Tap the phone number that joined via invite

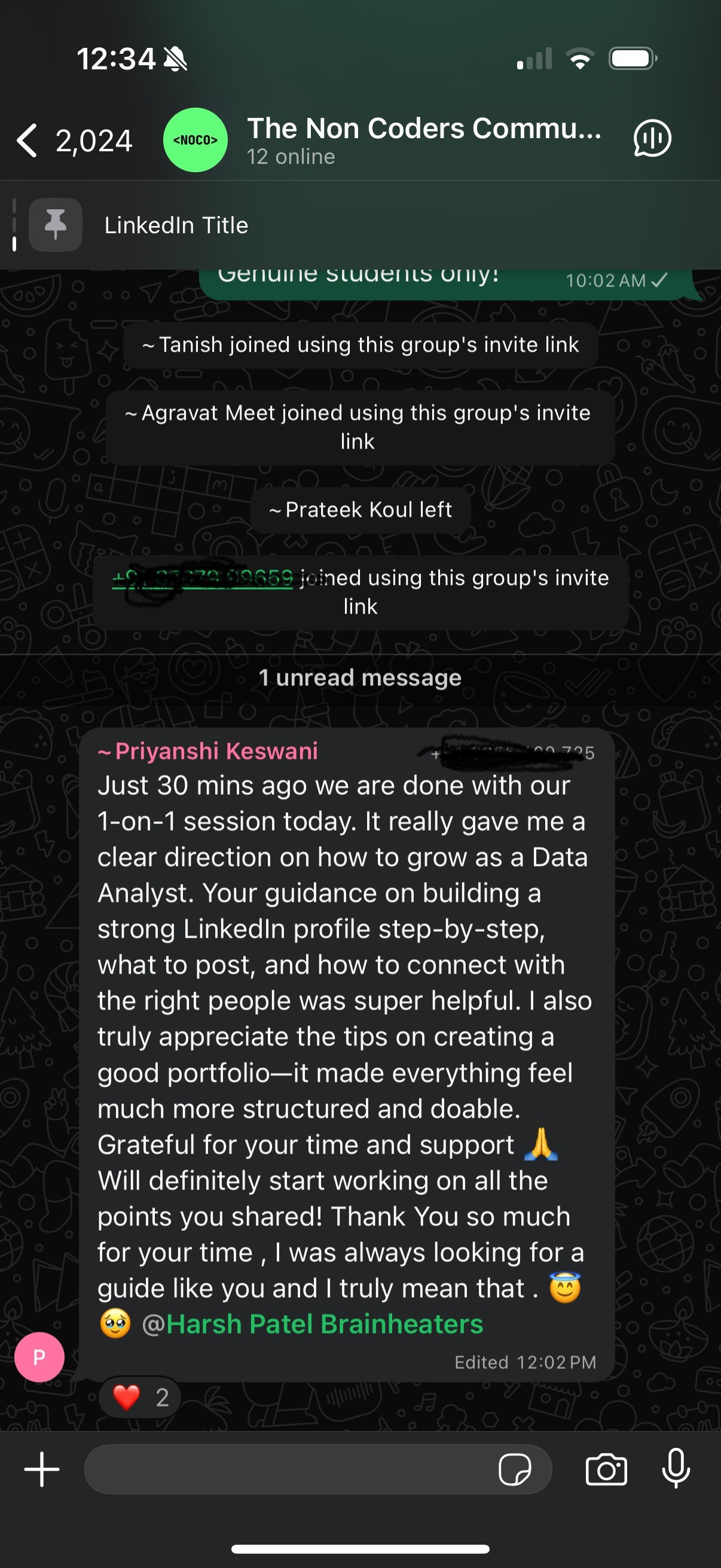pyautogui.click(x=202, y=578)
